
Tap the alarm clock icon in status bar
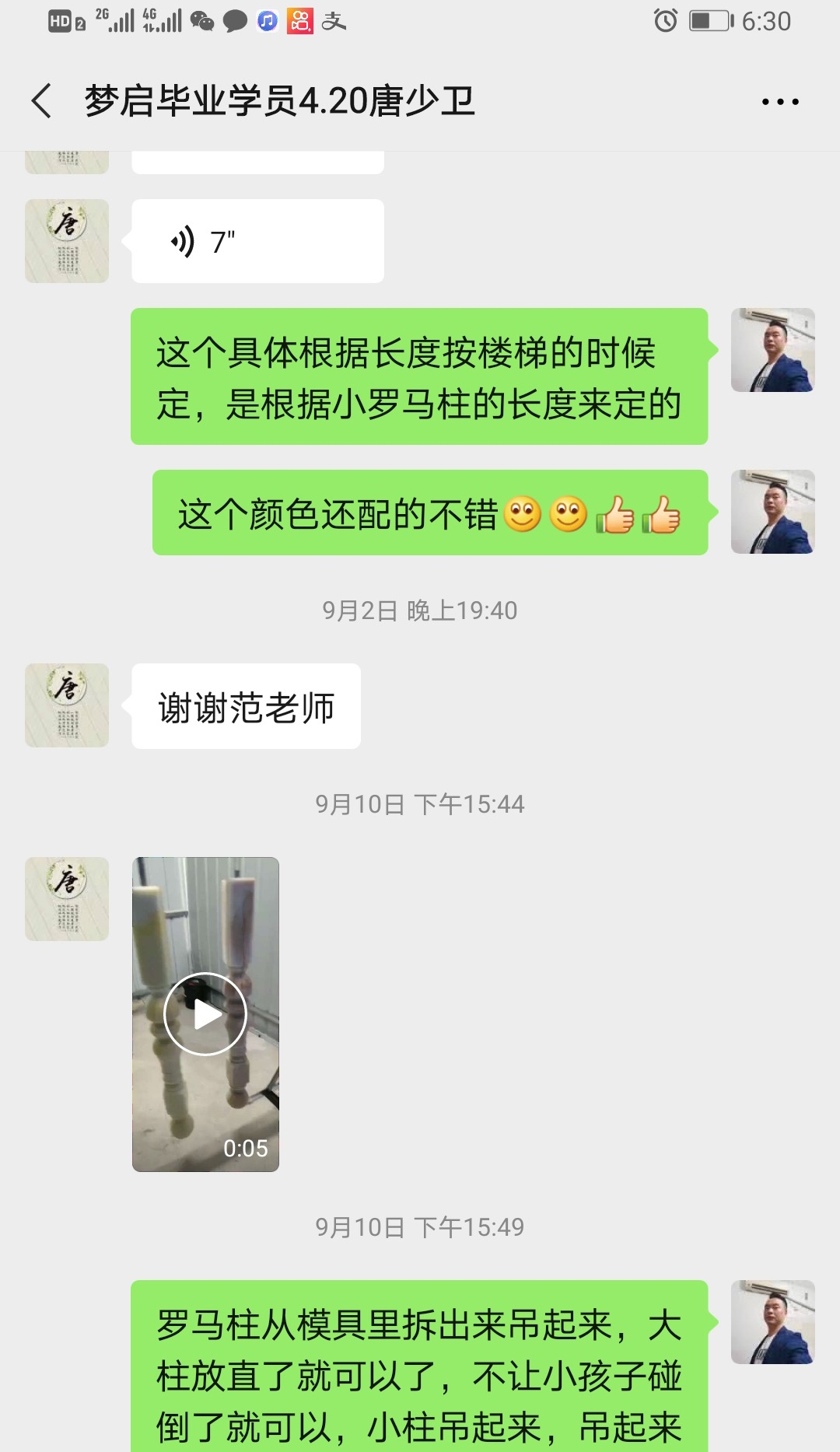[x=665, y=21]
